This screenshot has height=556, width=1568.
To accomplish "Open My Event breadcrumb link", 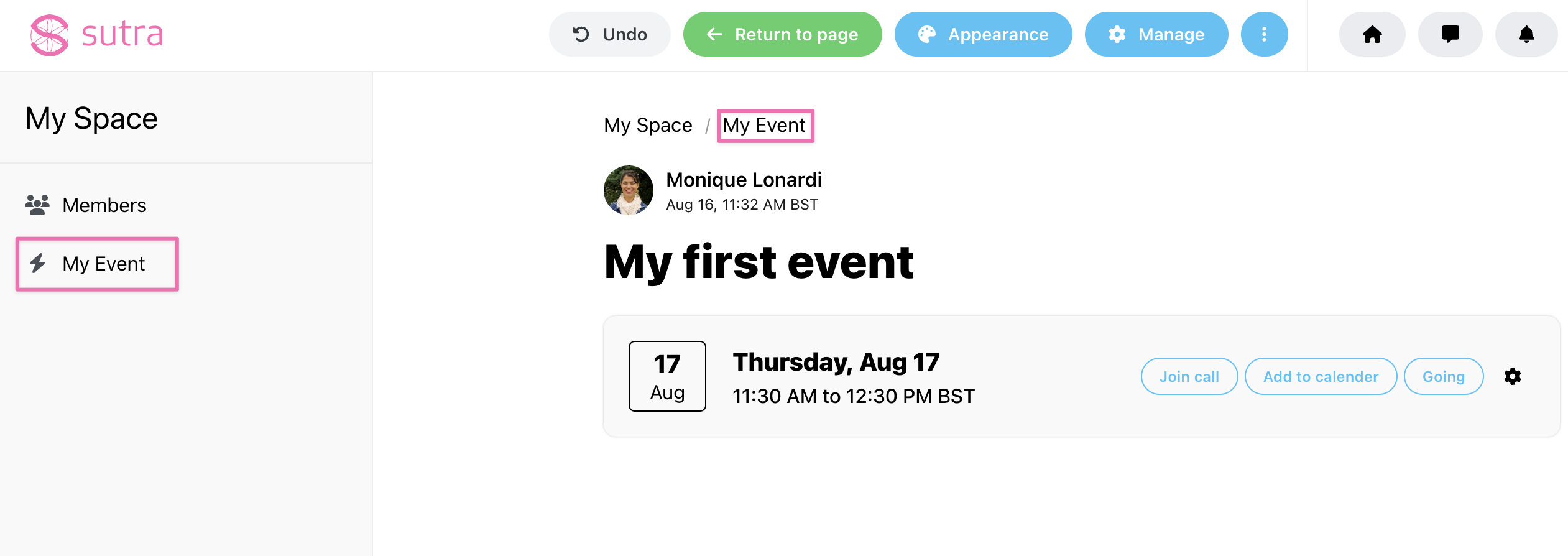I will pos(764,126).
